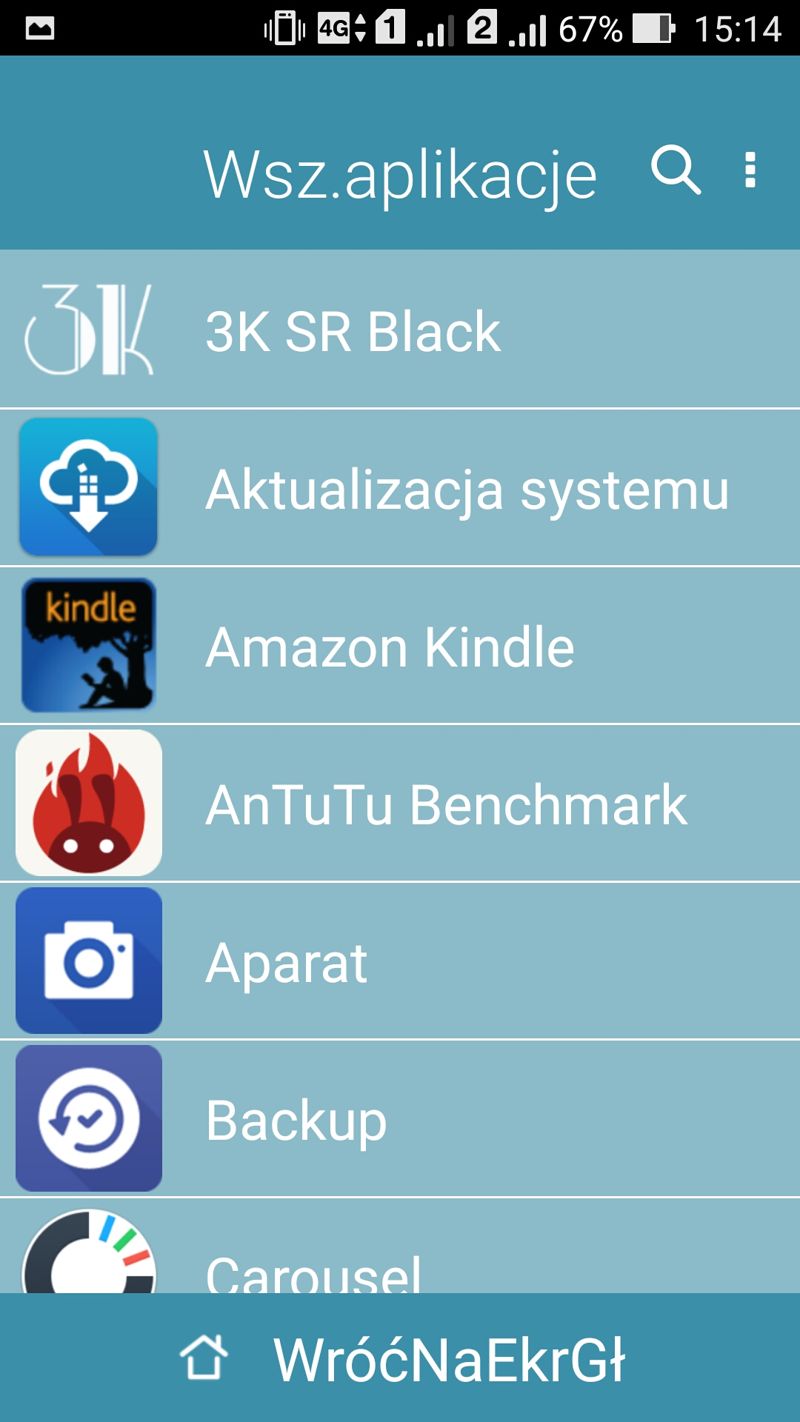Return home via WróćNaEkrGł button

pyautogui.click(x=400, y=1358)
